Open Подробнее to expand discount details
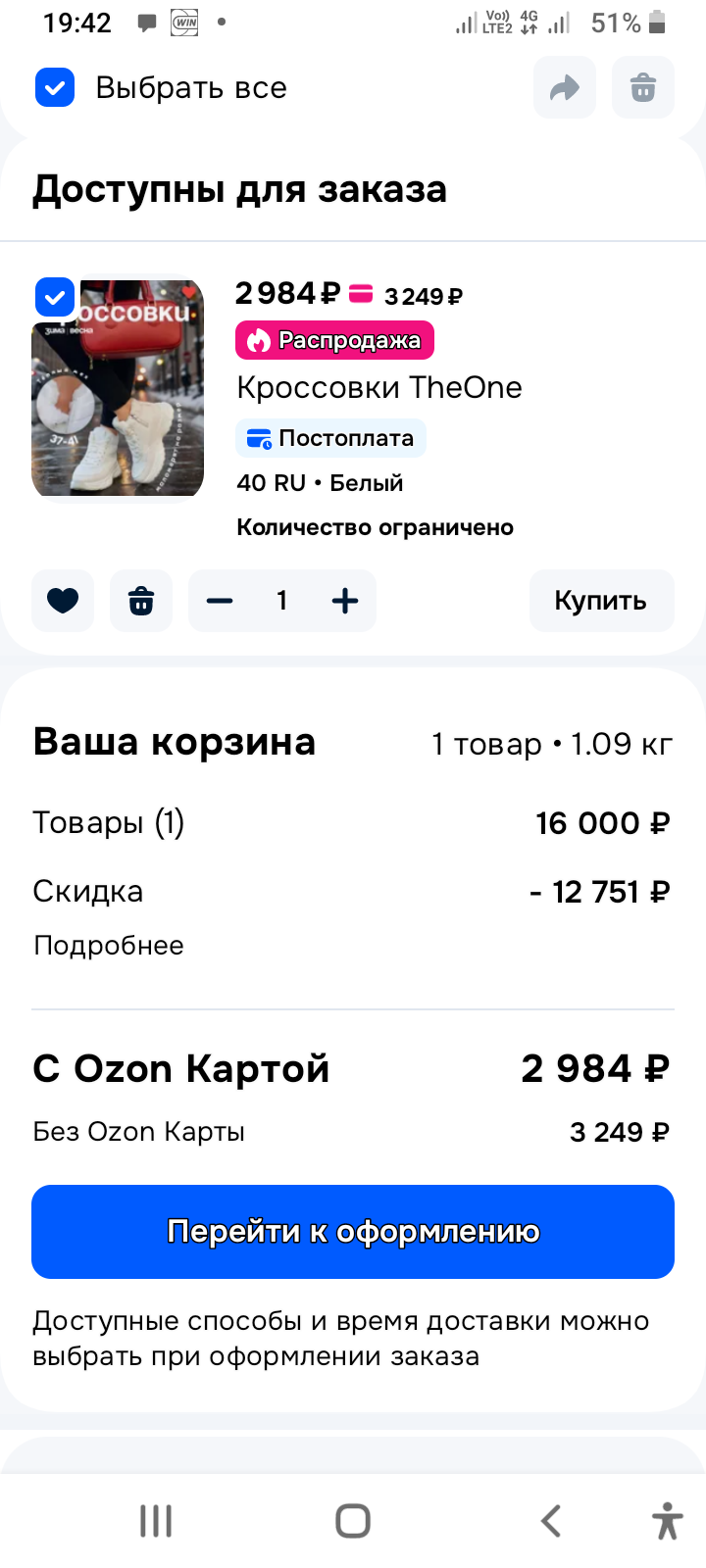This screenshot has height=1568, width=706. point(108,945)
